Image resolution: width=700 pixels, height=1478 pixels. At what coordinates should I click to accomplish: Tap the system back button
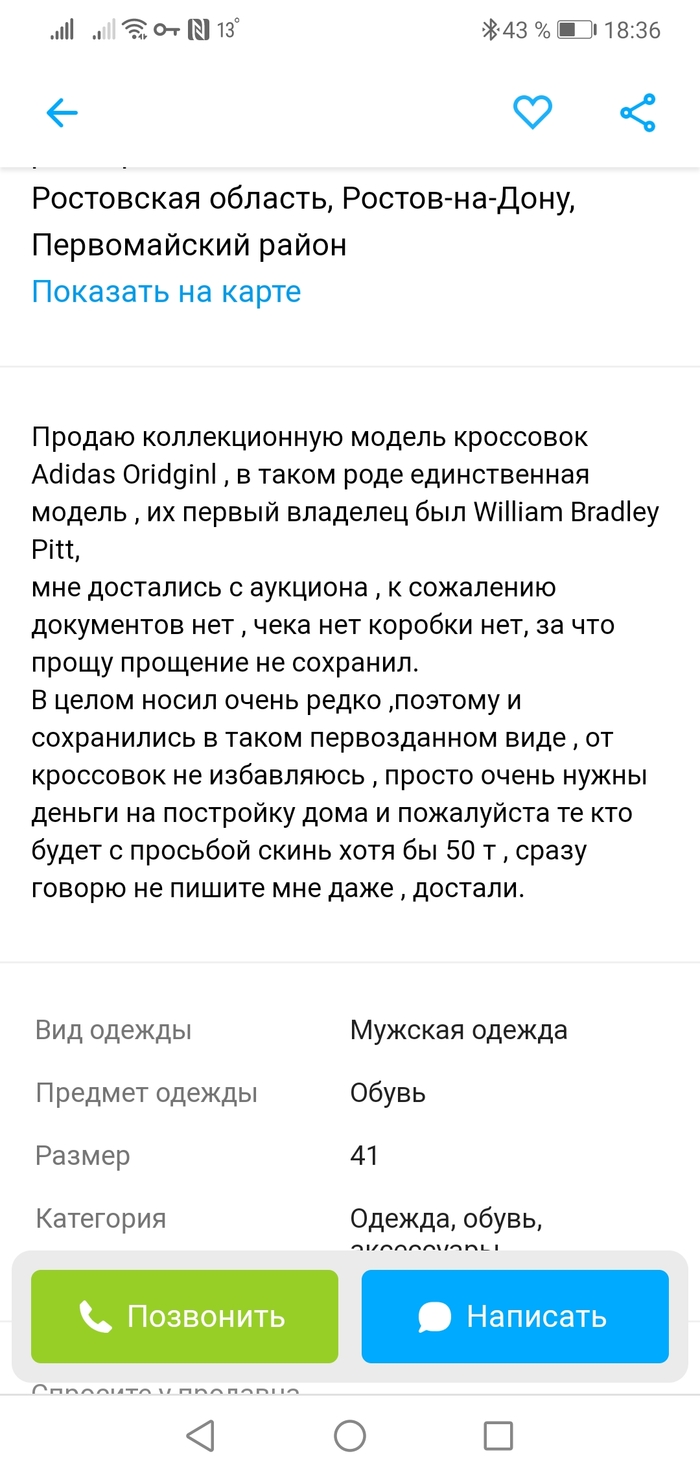[x=201, y=1436]
